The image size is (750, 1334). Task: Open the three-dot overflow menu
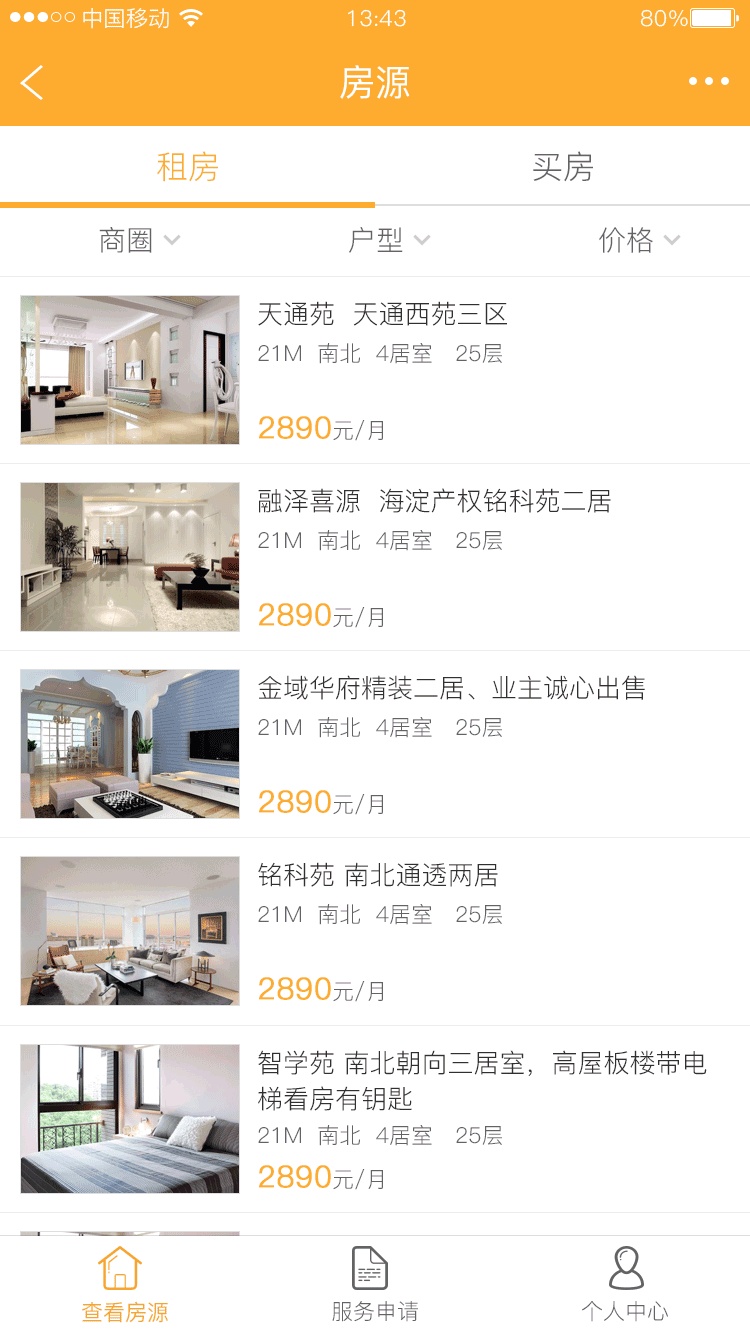[x=708, y=82]
